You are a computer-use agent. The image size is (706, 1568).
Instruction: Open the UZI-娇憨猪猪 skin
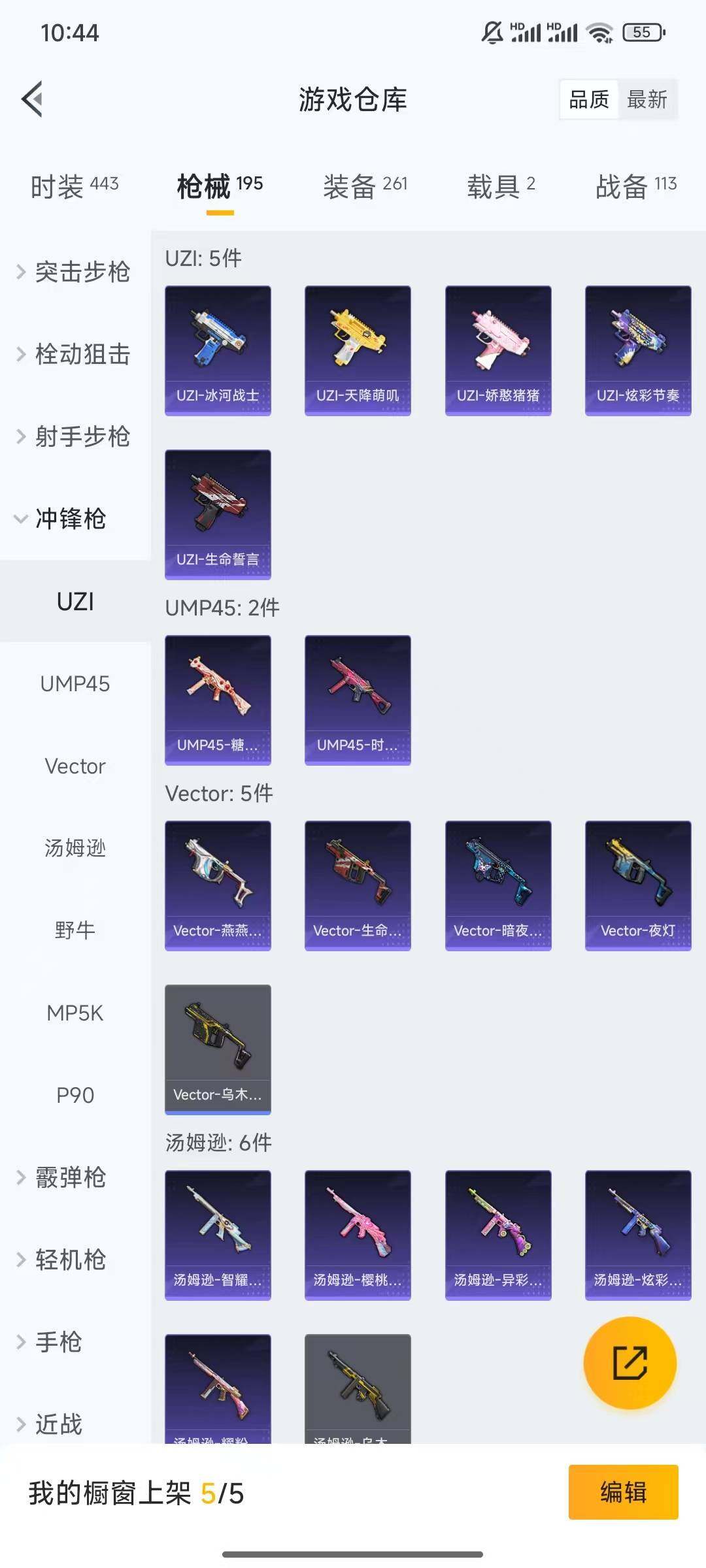(498, 350)
